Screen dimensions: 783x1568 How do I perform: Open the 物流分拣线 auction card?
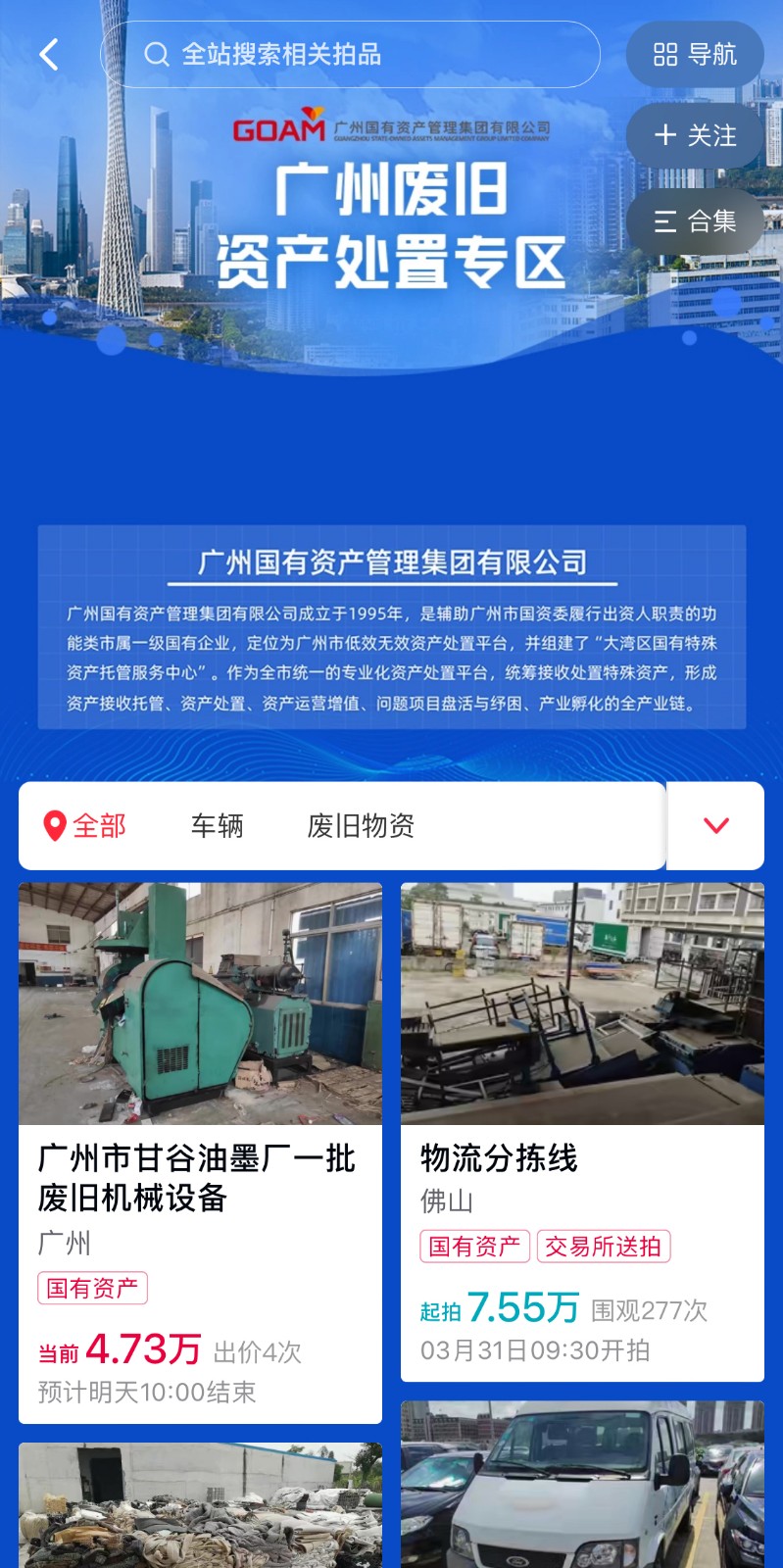[582, 1132]
